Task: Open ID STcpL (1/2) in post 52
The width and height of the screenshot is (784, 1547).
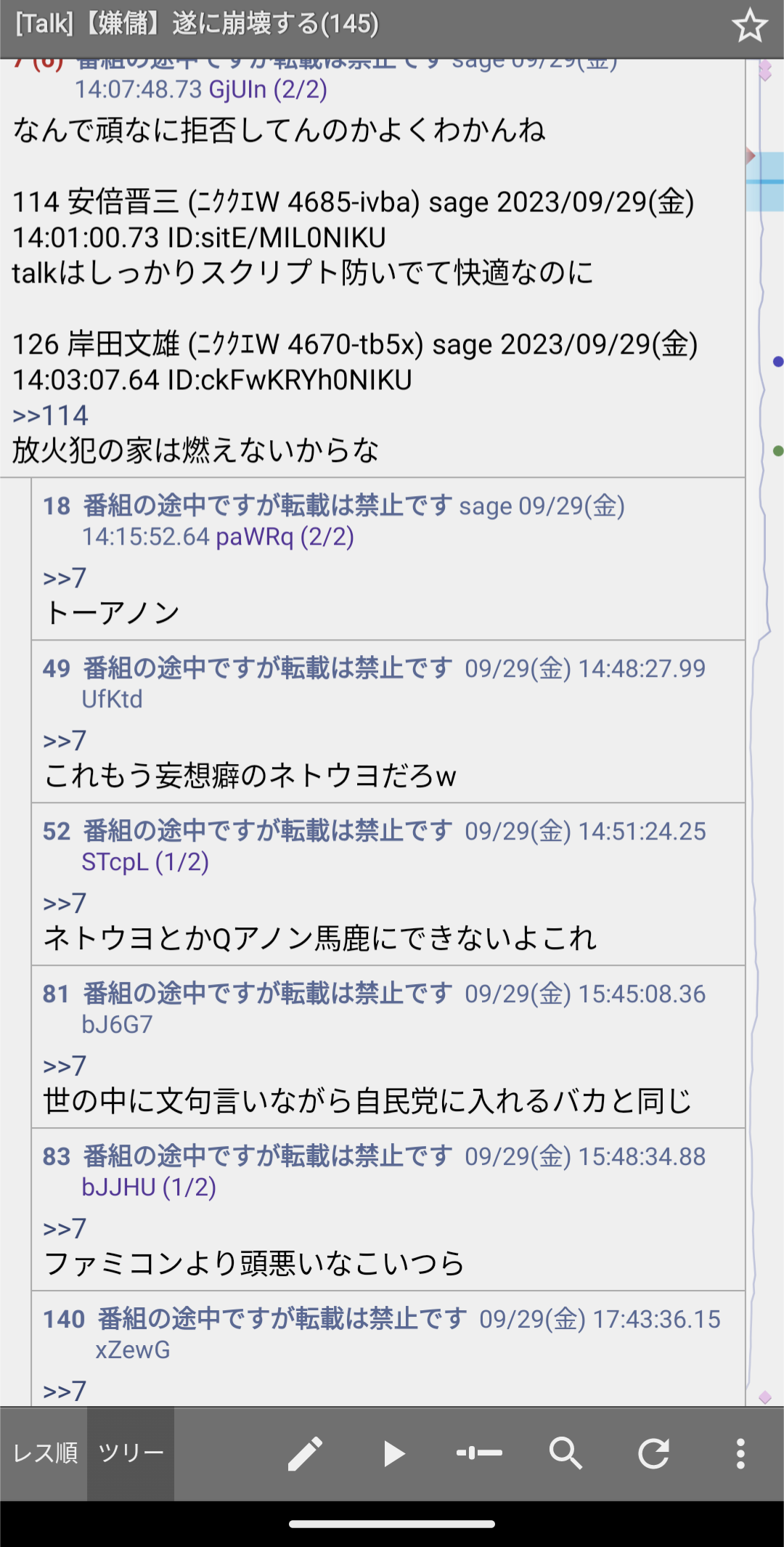Action: click(145, 862)
